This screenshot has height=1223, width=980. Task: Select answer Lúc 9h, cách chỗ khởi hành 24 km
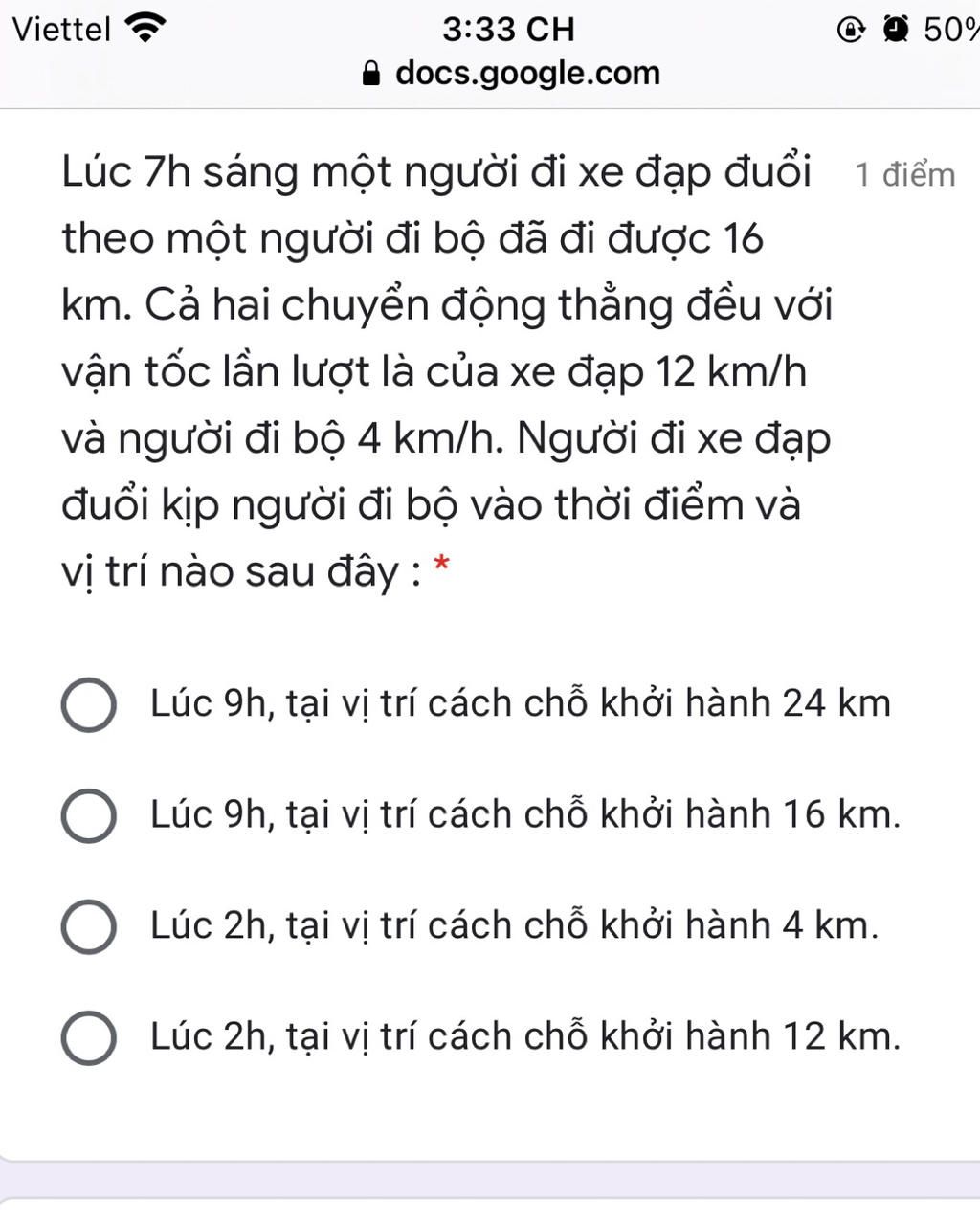tap(89, 705)
